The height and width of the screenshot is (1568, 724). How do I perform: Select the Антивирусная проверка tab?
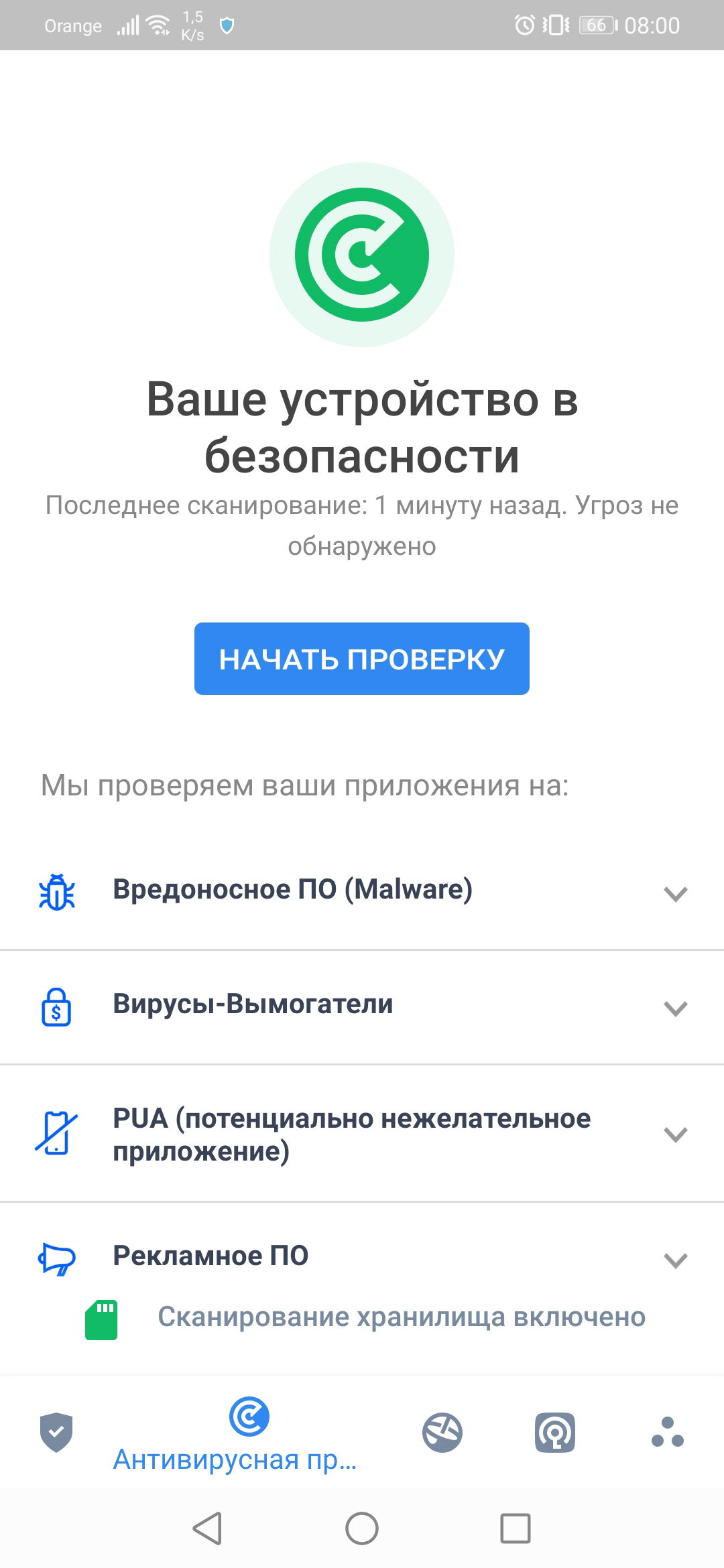click(x=249, y=1433)
